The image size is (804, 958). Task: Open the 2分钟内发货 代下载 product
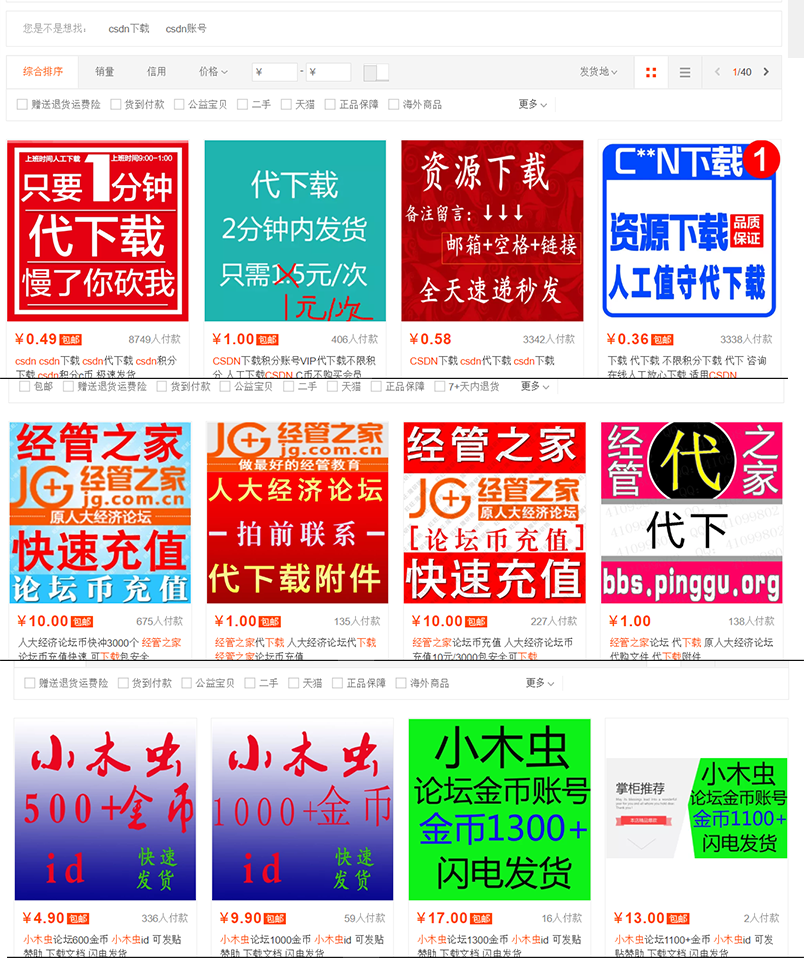coord(295,230)
